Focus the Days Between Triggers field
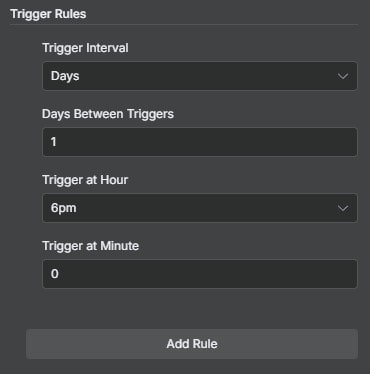The image size is (370, 374). tap(200, 142)
